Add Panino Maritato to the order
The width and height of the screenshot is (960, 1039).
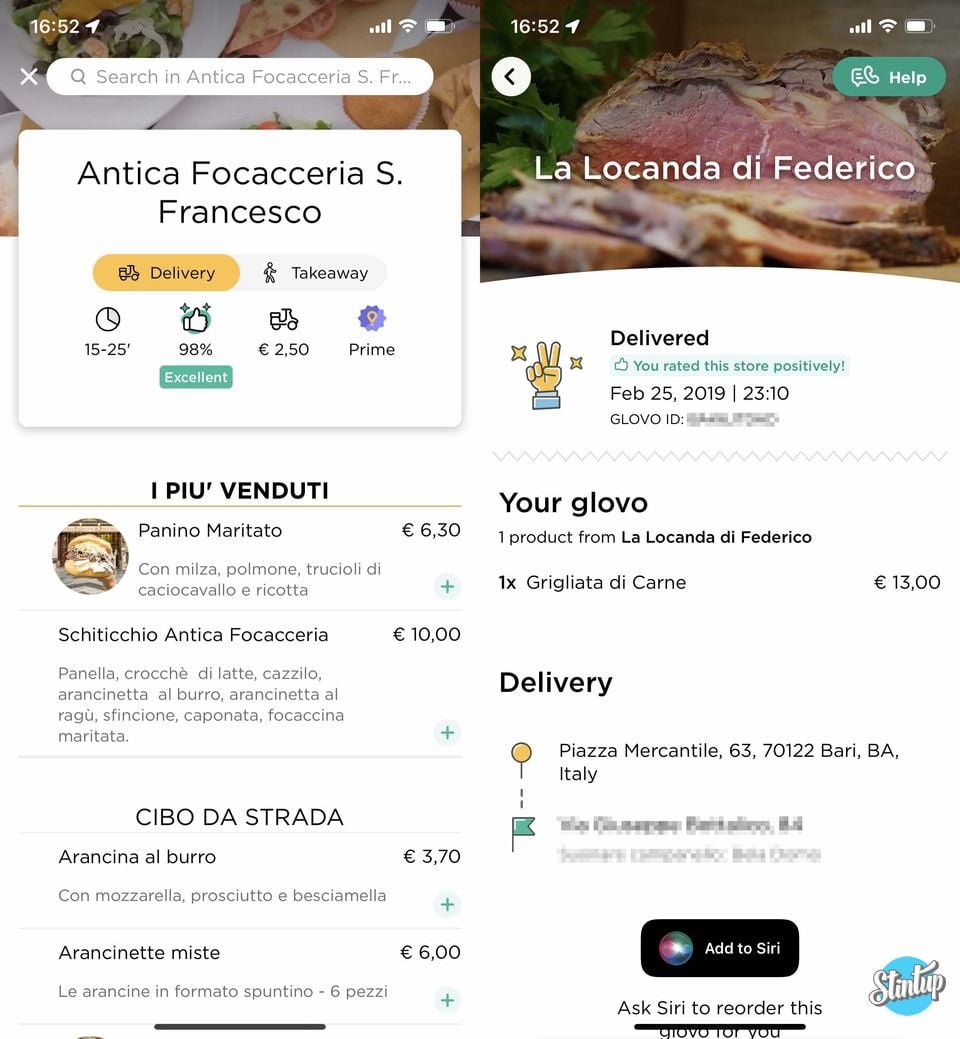pos(447,587)
